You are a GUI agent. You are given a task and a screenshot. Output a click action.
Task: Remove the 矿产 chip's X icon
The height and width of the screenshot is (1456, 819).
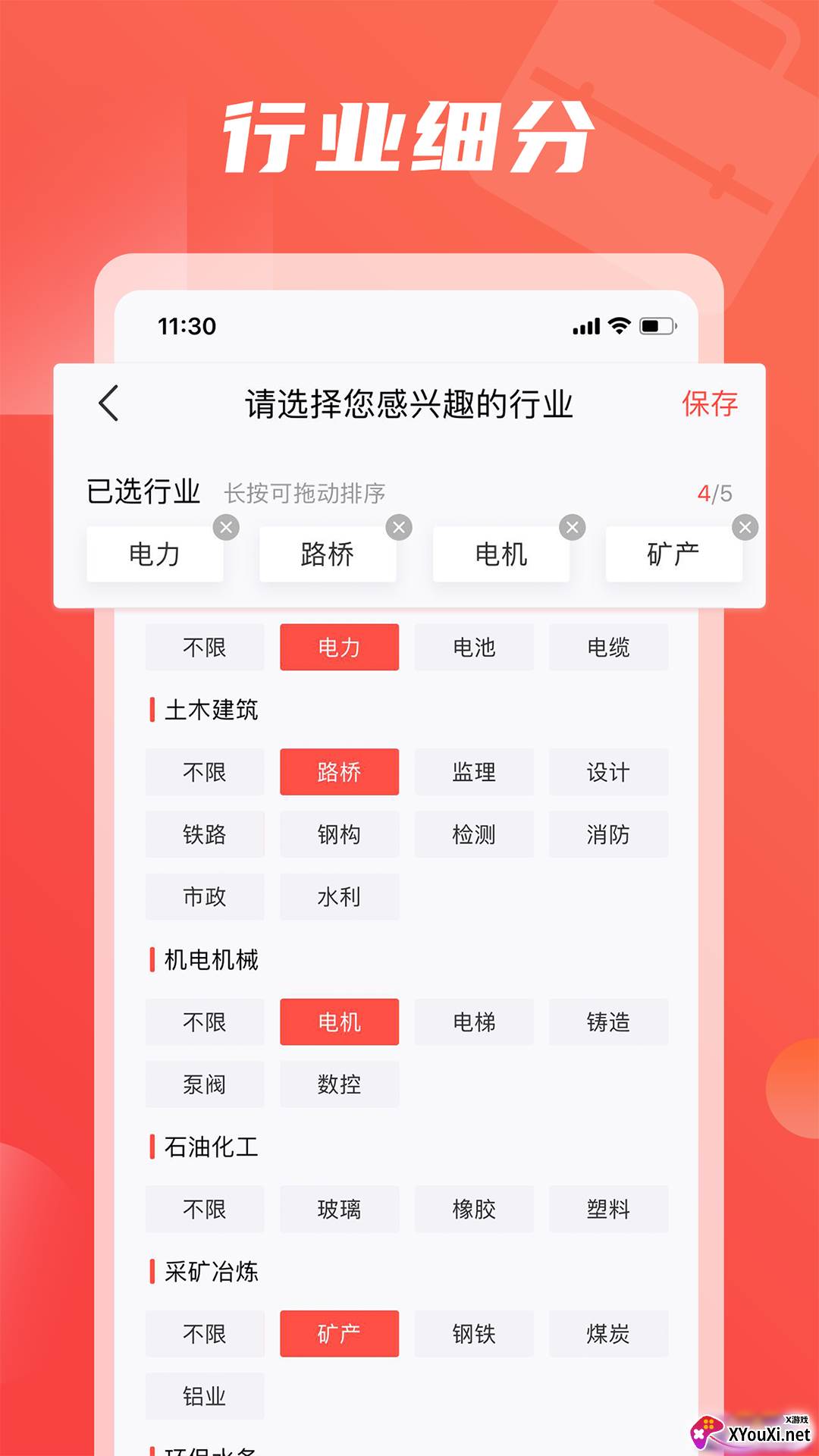pos(744,526)
